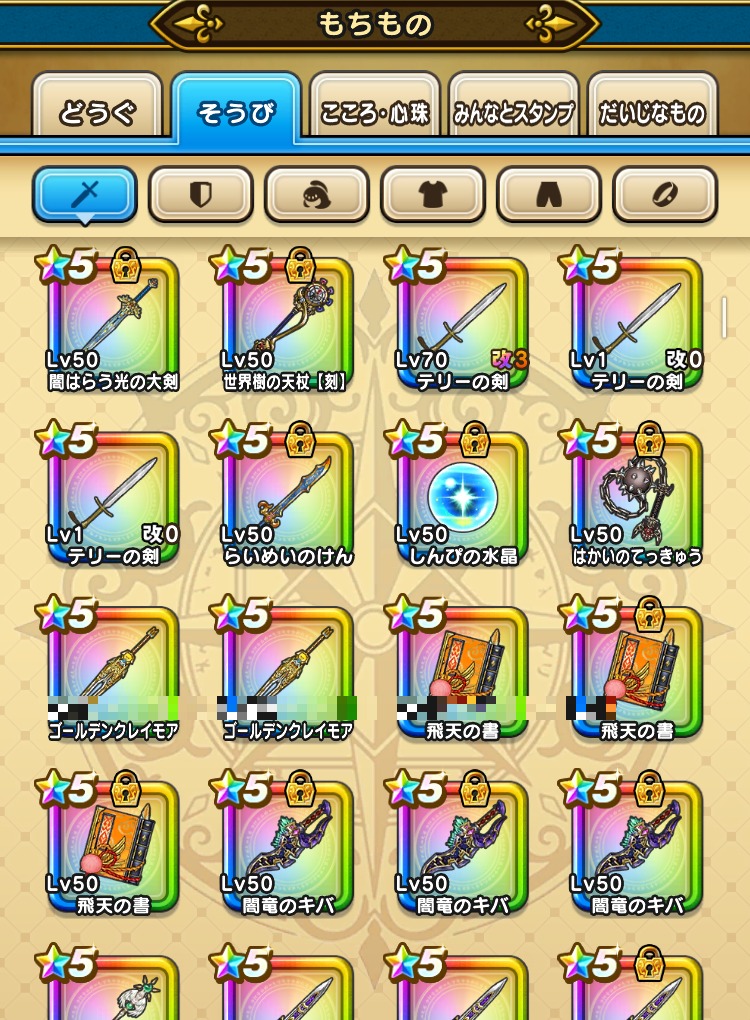Filter equipment by shirt armor icon
Image resolution: width=750 pixels, height=1020 pixels.
[x=432, y=194]
